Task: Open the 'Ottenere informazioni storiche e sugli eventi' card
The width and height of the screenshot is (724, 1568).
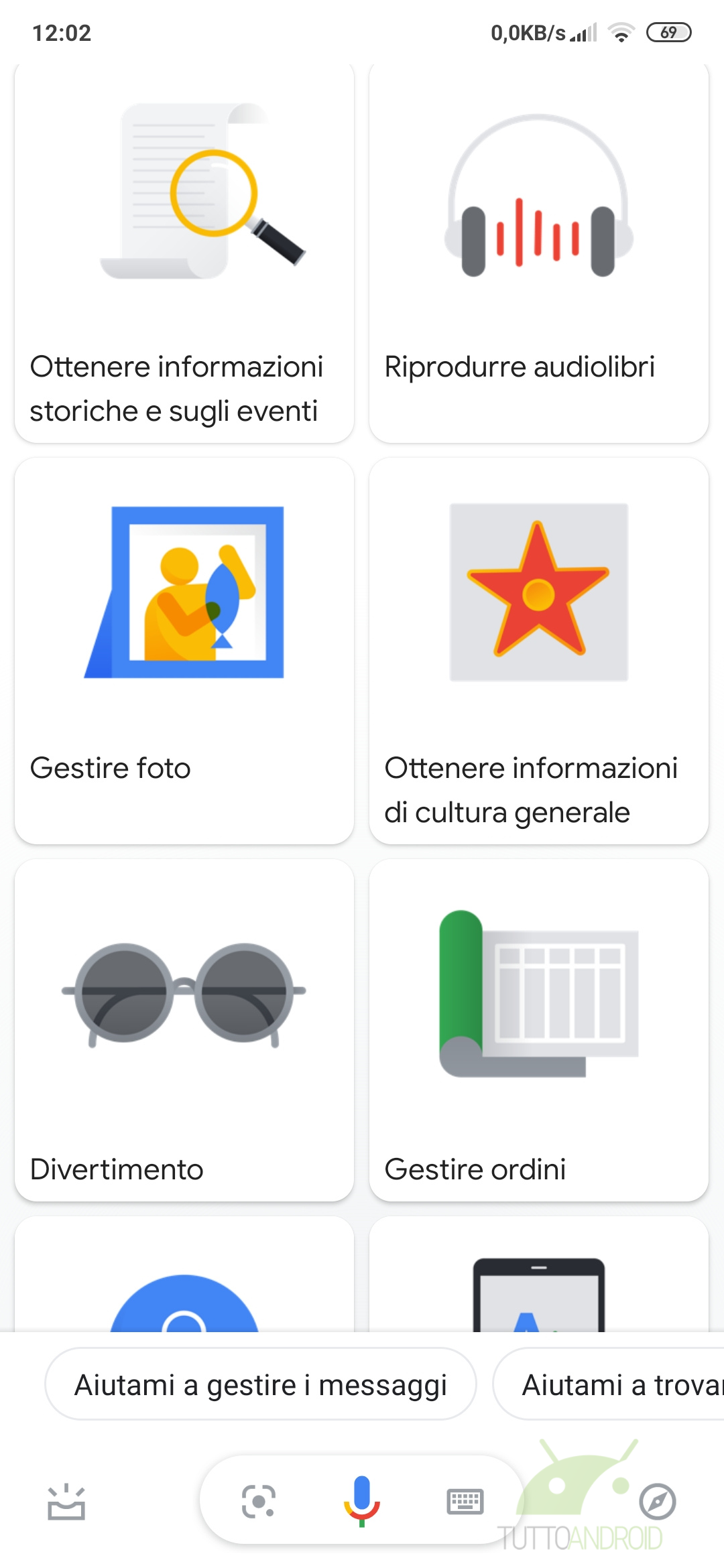Action: 184,253
